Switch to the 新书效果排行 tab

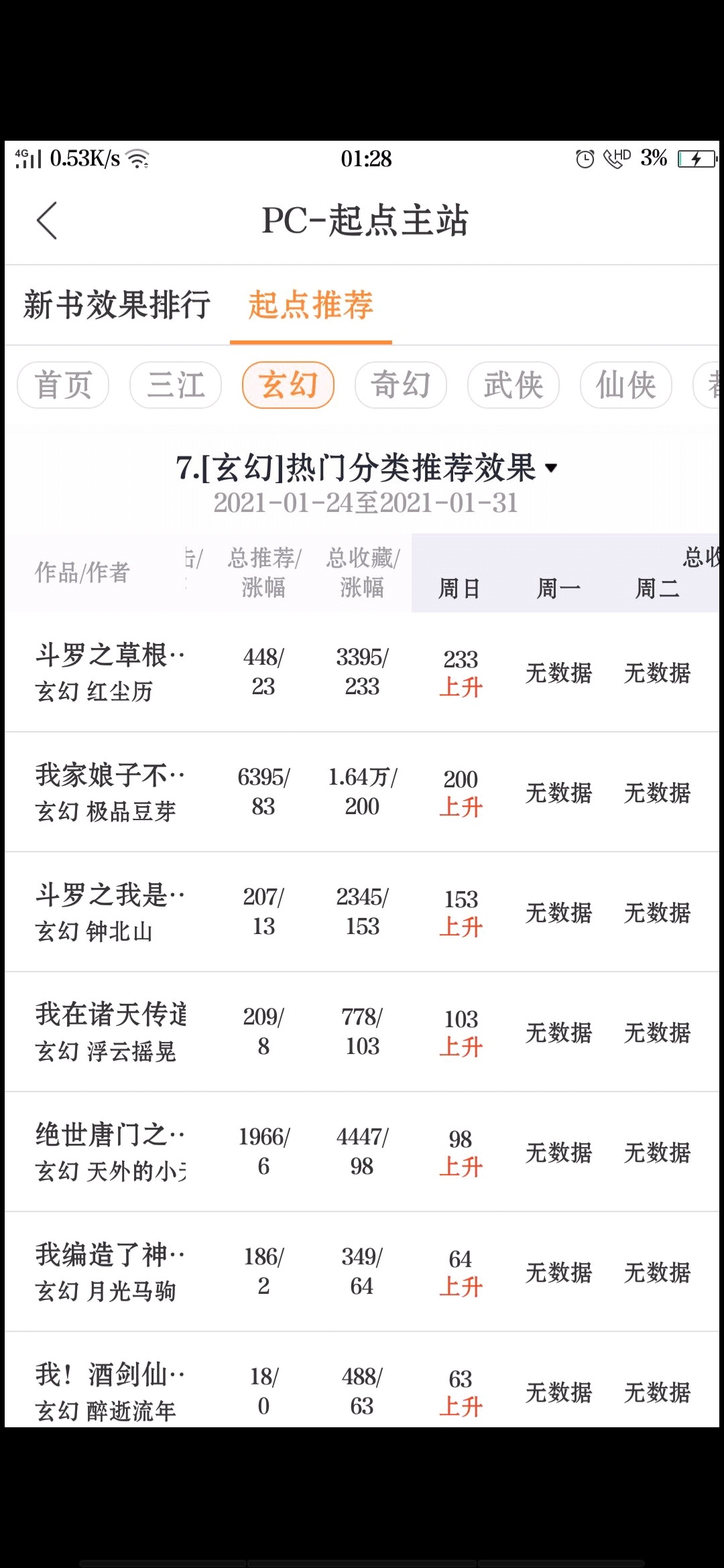tap(117, 305)
